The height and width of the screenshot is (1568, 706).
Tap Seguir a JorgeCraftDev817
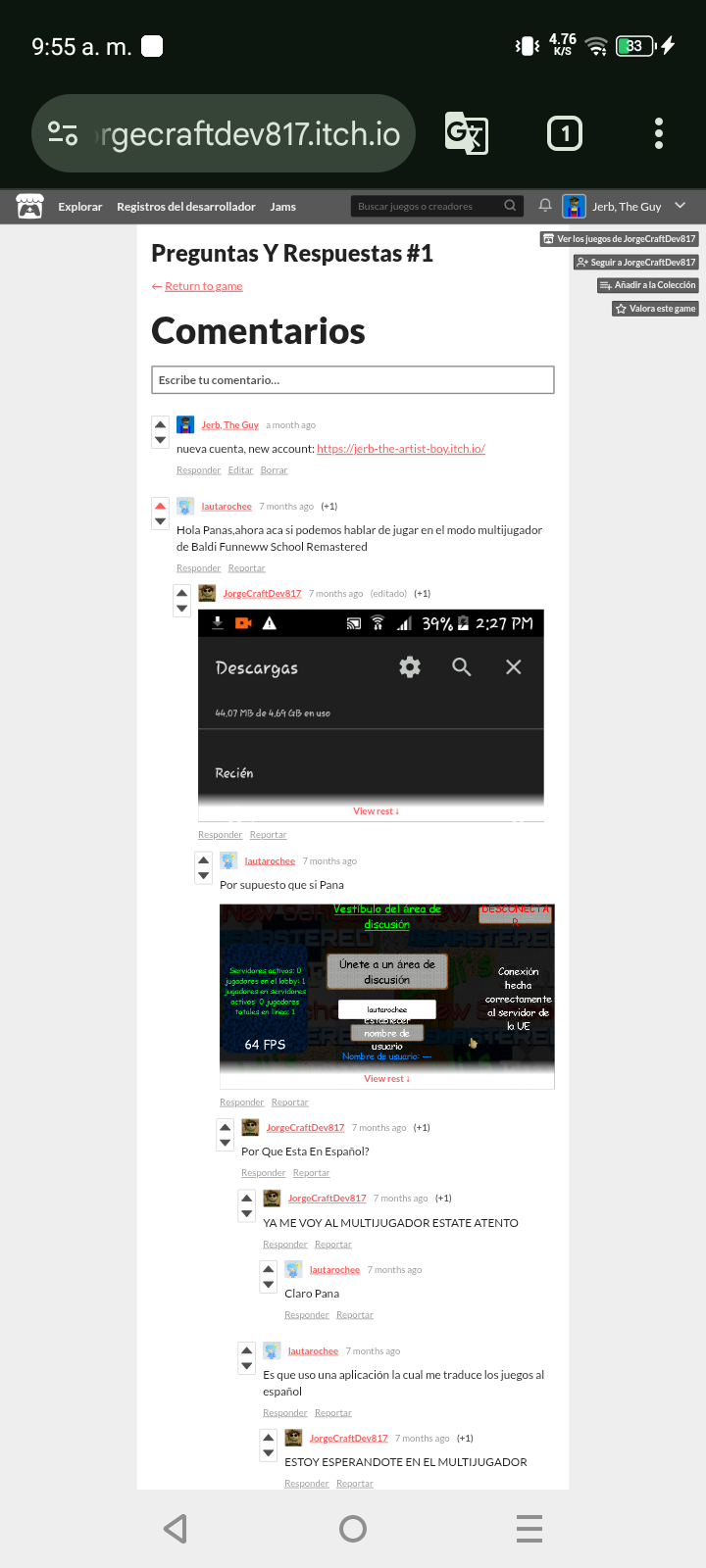coord(636,263)
